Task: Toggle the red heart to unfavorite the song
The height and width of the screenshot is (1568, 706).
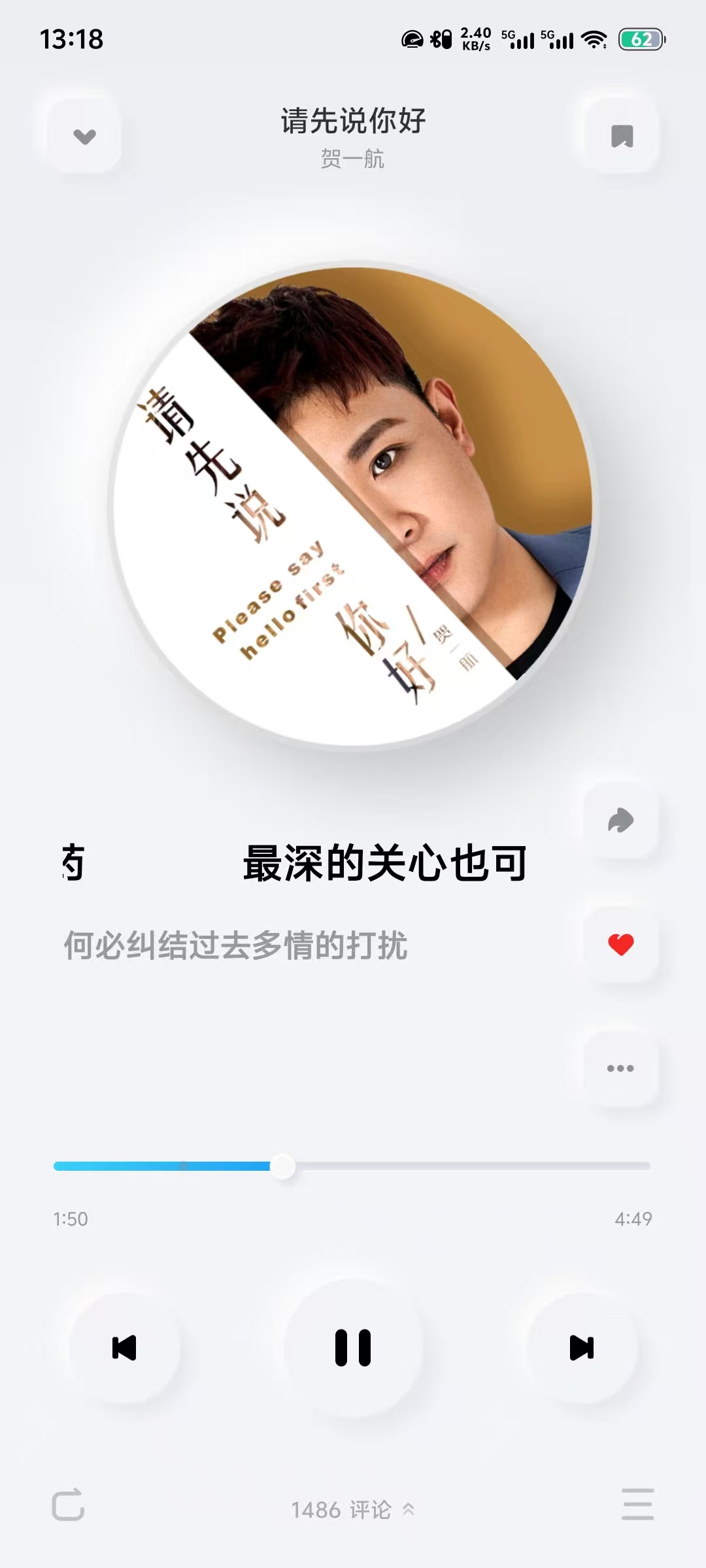Action: pyautogui.click(x=620, y=943)
